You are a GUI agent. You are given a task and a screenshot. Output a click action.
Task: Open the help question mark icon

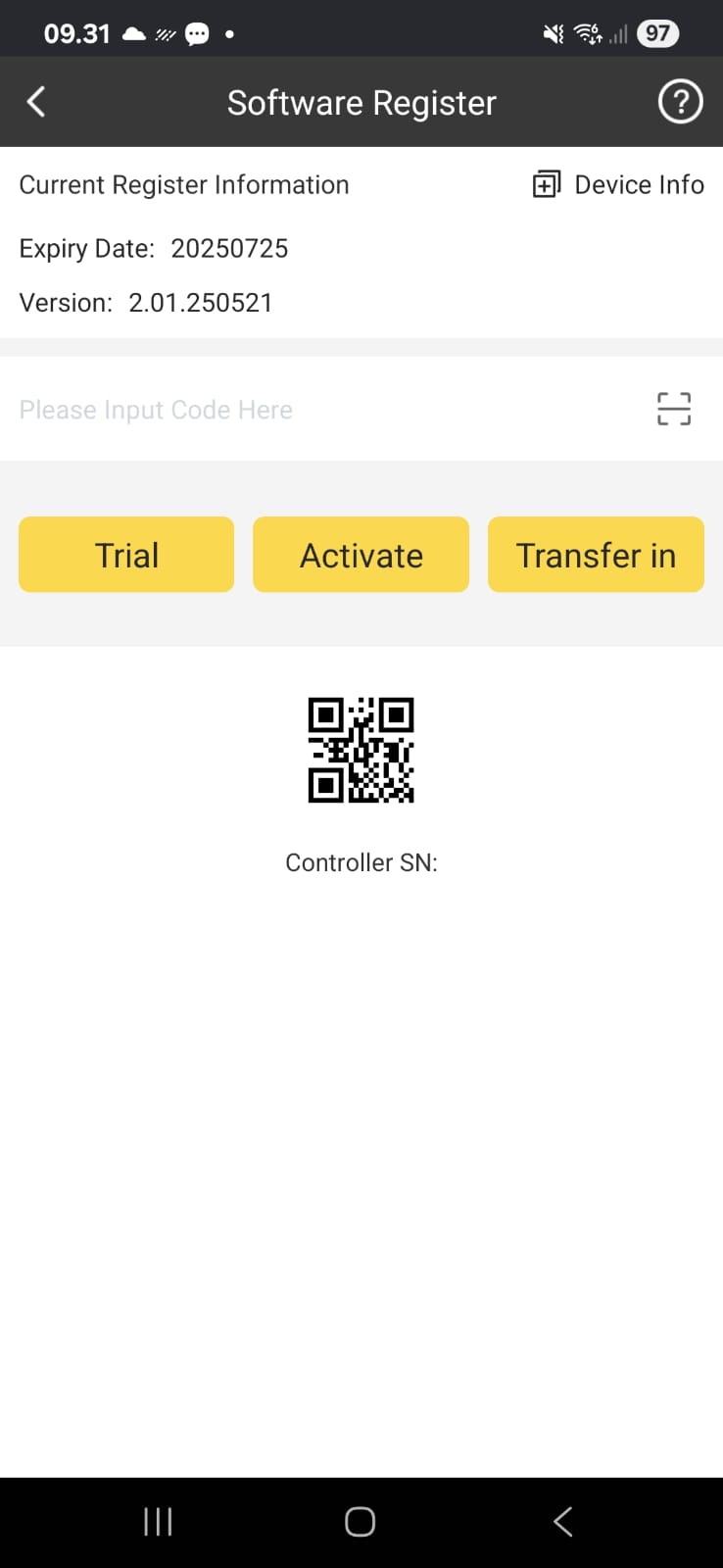coord(680,102)
